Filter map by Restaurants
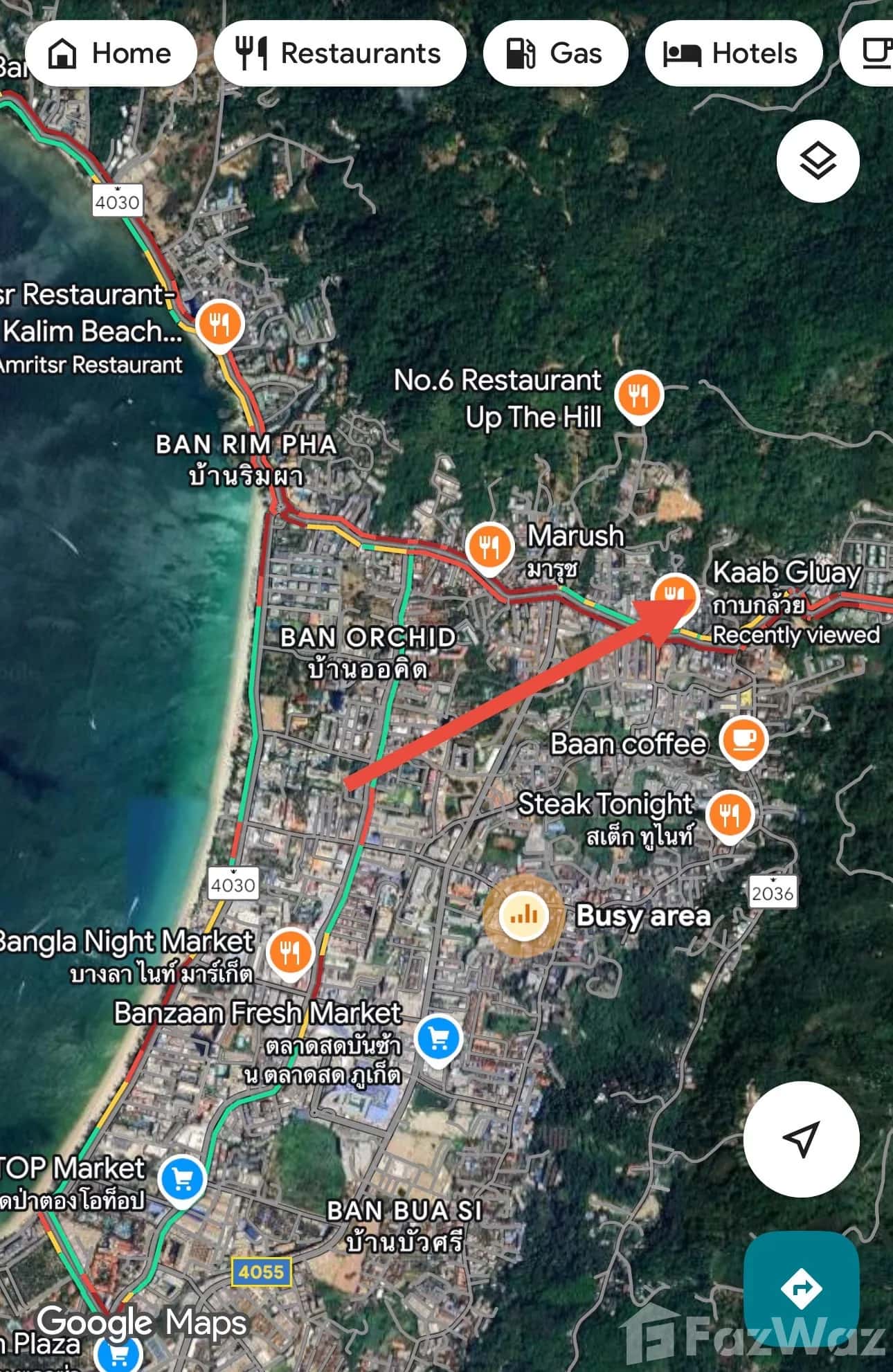893x1372 pixels. point(340,53)
